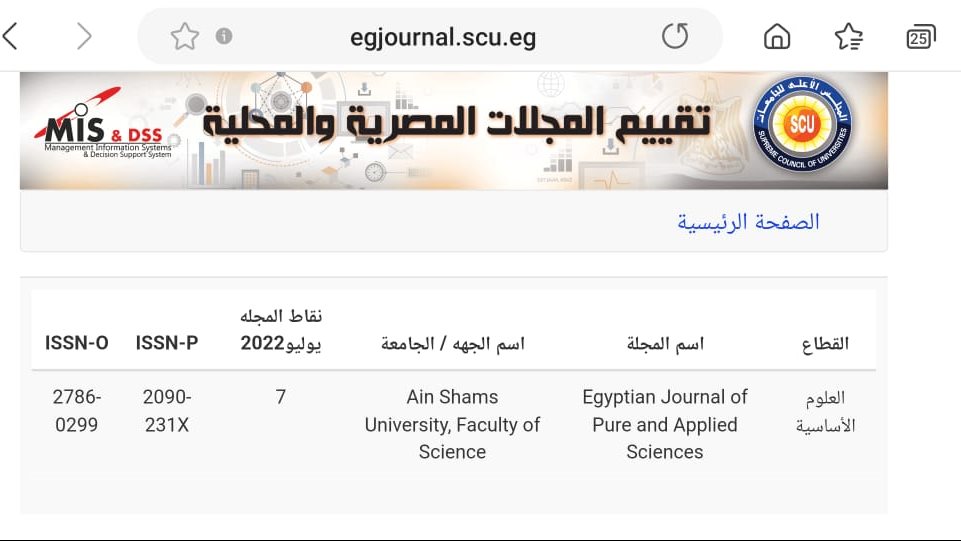Open the الصفحة الرئيسية home link
This screenshot has height=541, width=961.
point(748,221)
